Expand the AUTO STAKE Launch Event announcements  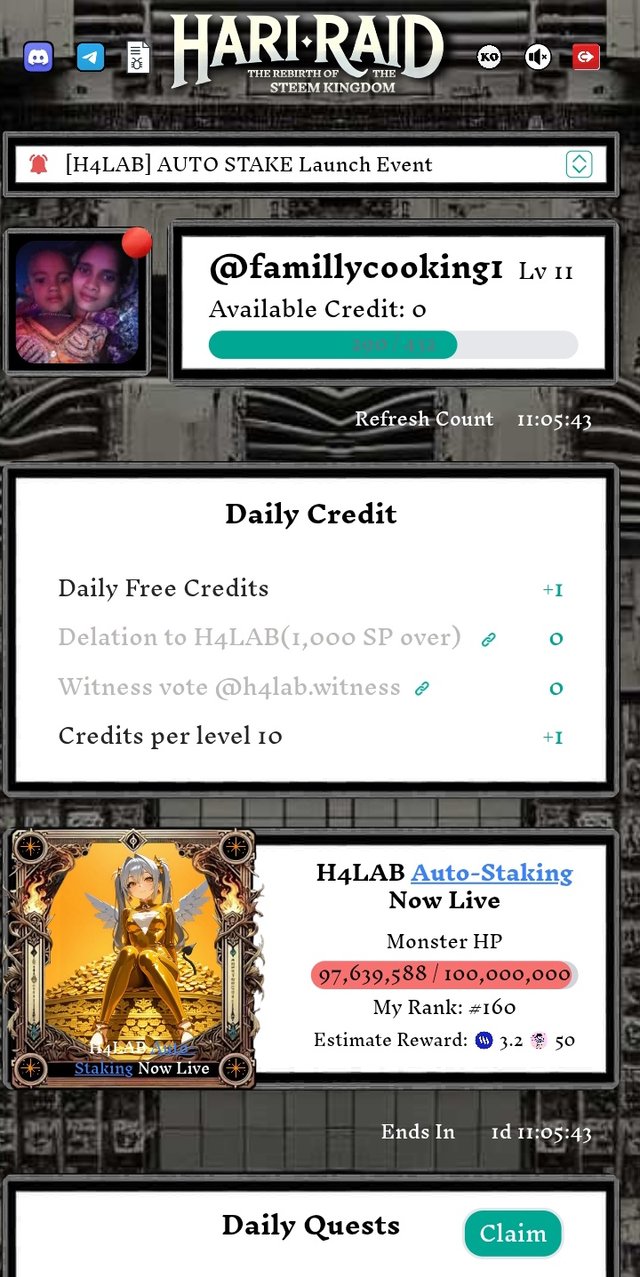coord(579,164)
